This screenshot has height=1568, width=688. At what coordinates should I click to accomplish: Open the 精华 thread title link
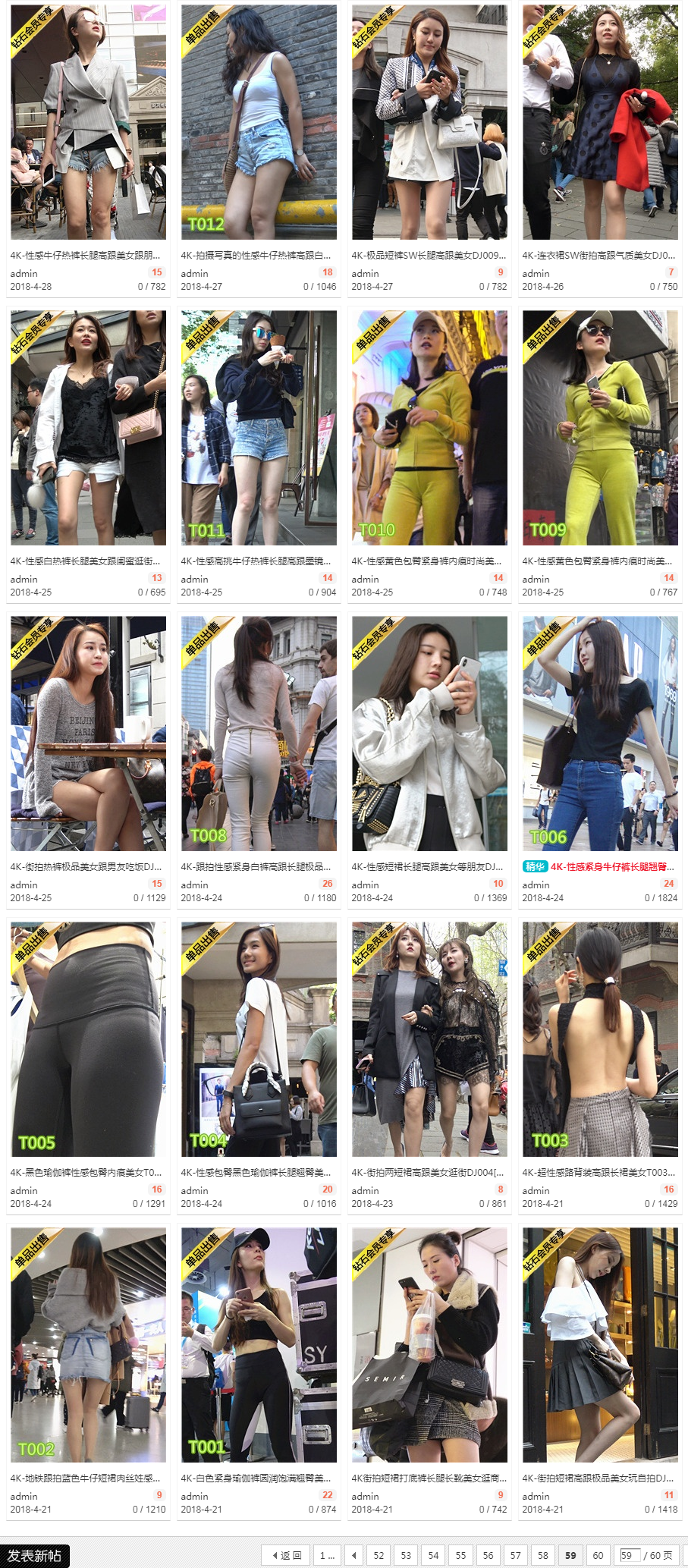coord(612,866)
